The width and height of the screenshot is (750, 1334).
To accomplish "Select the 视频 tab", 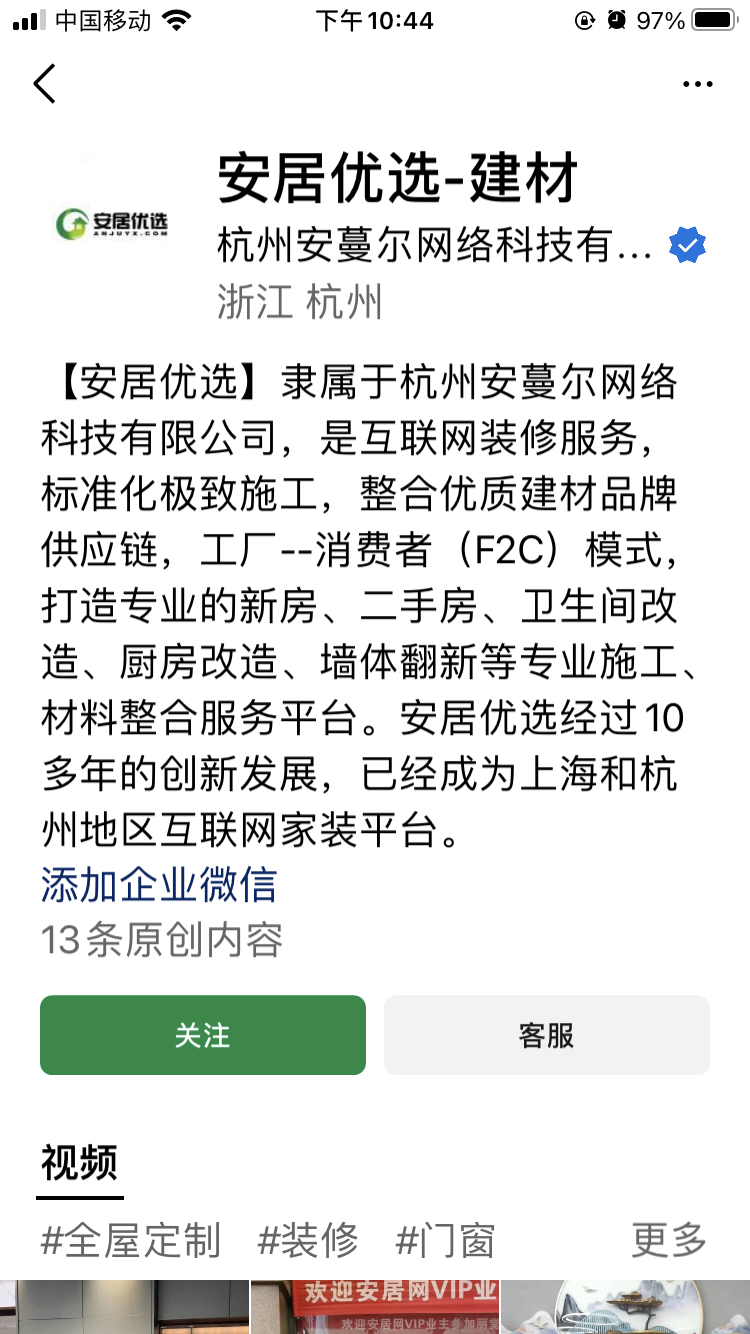I will coord(80,1163).
